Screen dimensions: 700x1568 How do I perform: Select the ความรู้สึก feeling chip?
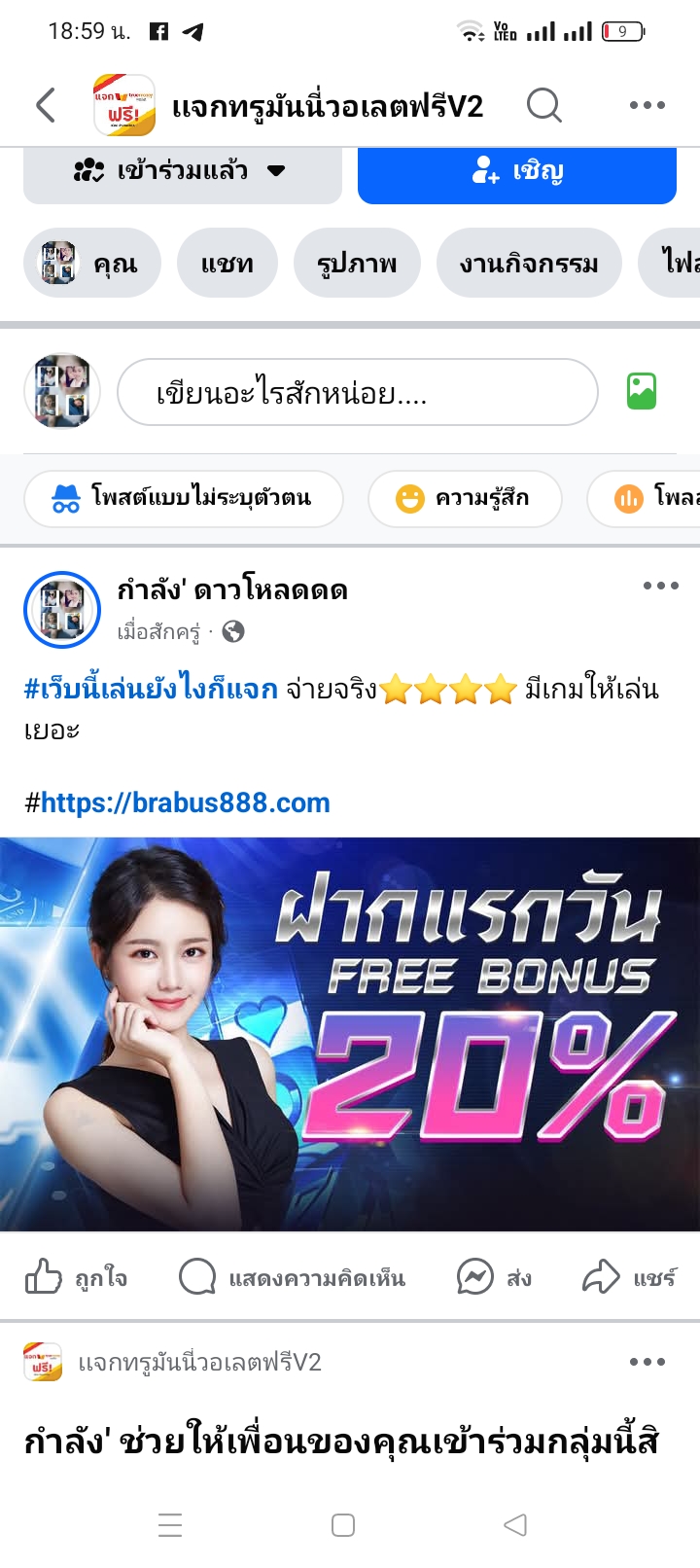465,498
